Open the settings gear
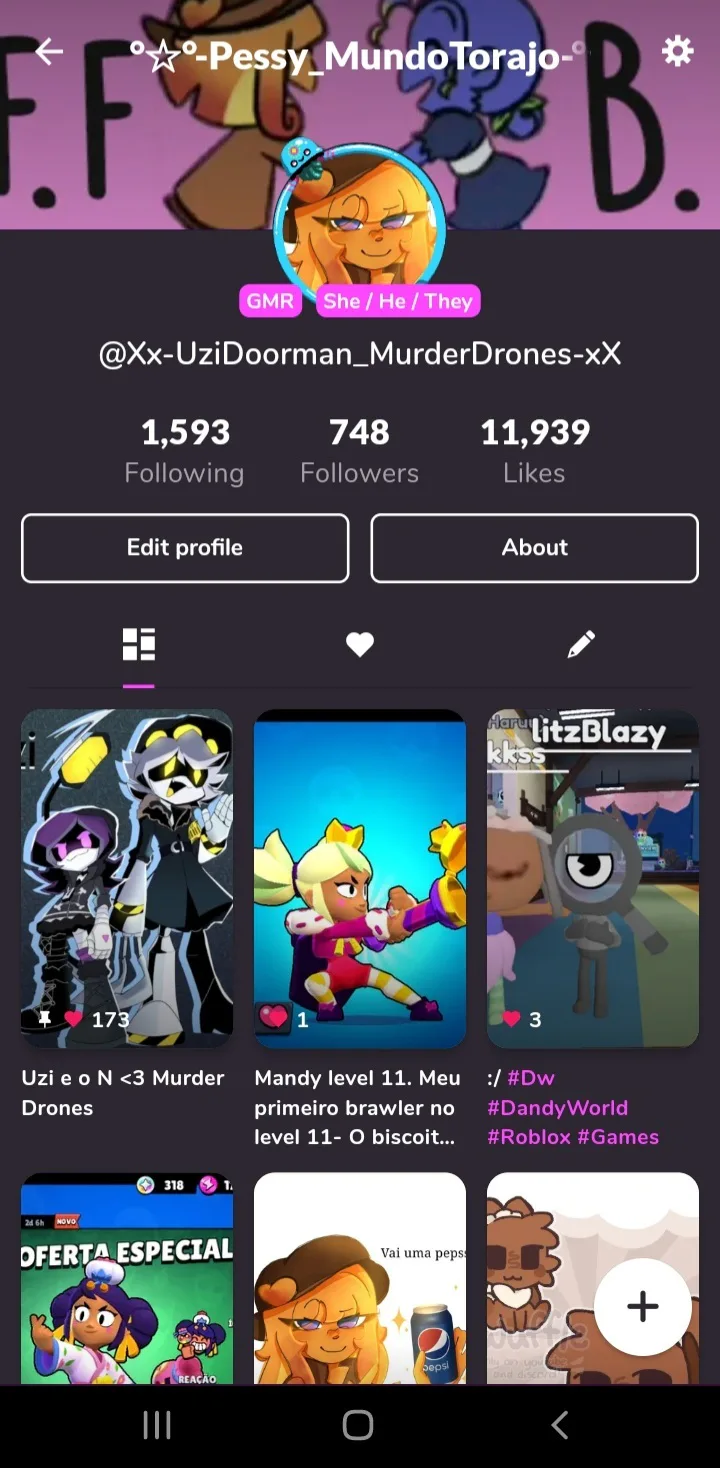 tap(678, 51)
